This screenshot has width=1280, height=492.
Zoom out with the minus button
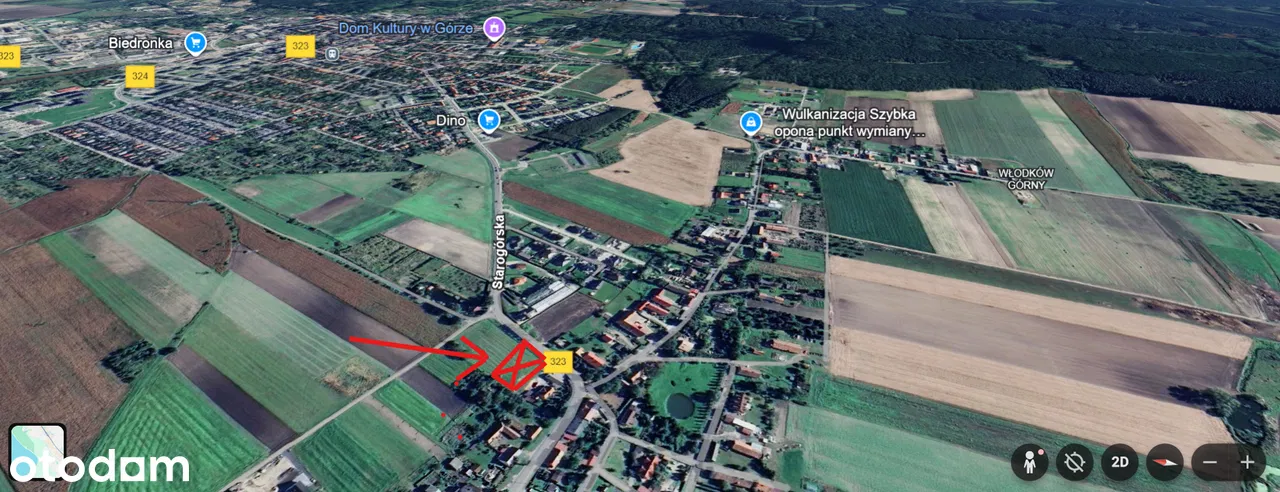(x=1210, y=462)
